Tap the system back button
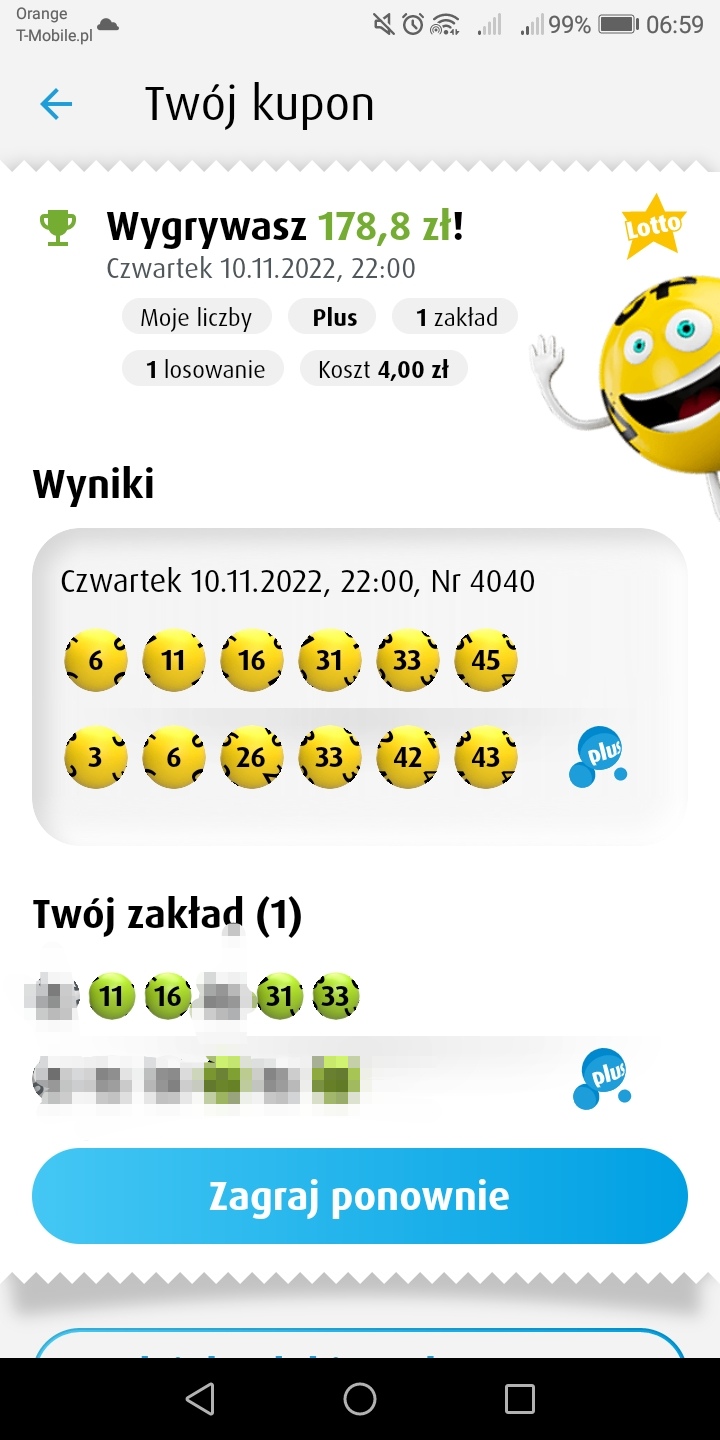The width and height of the screenshot is (720, 1440). (200, 1398)
